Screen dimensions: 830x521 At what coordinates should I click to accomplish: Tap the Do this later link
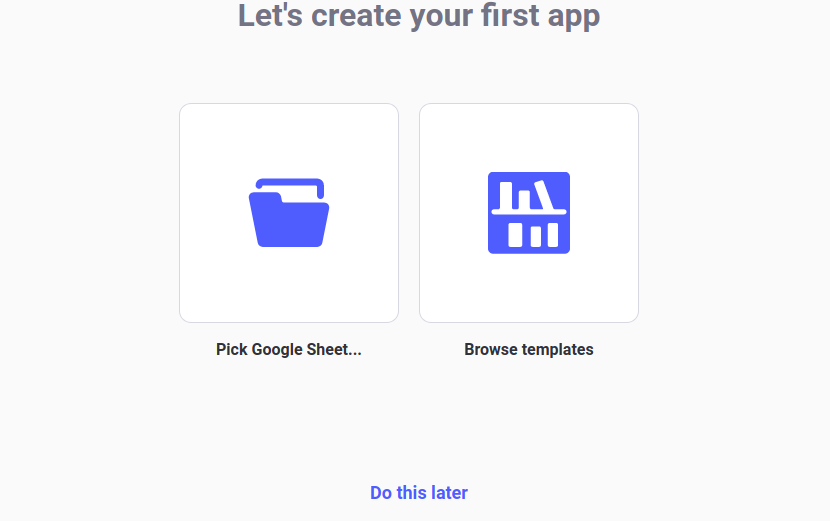click(x=419, y=492)
